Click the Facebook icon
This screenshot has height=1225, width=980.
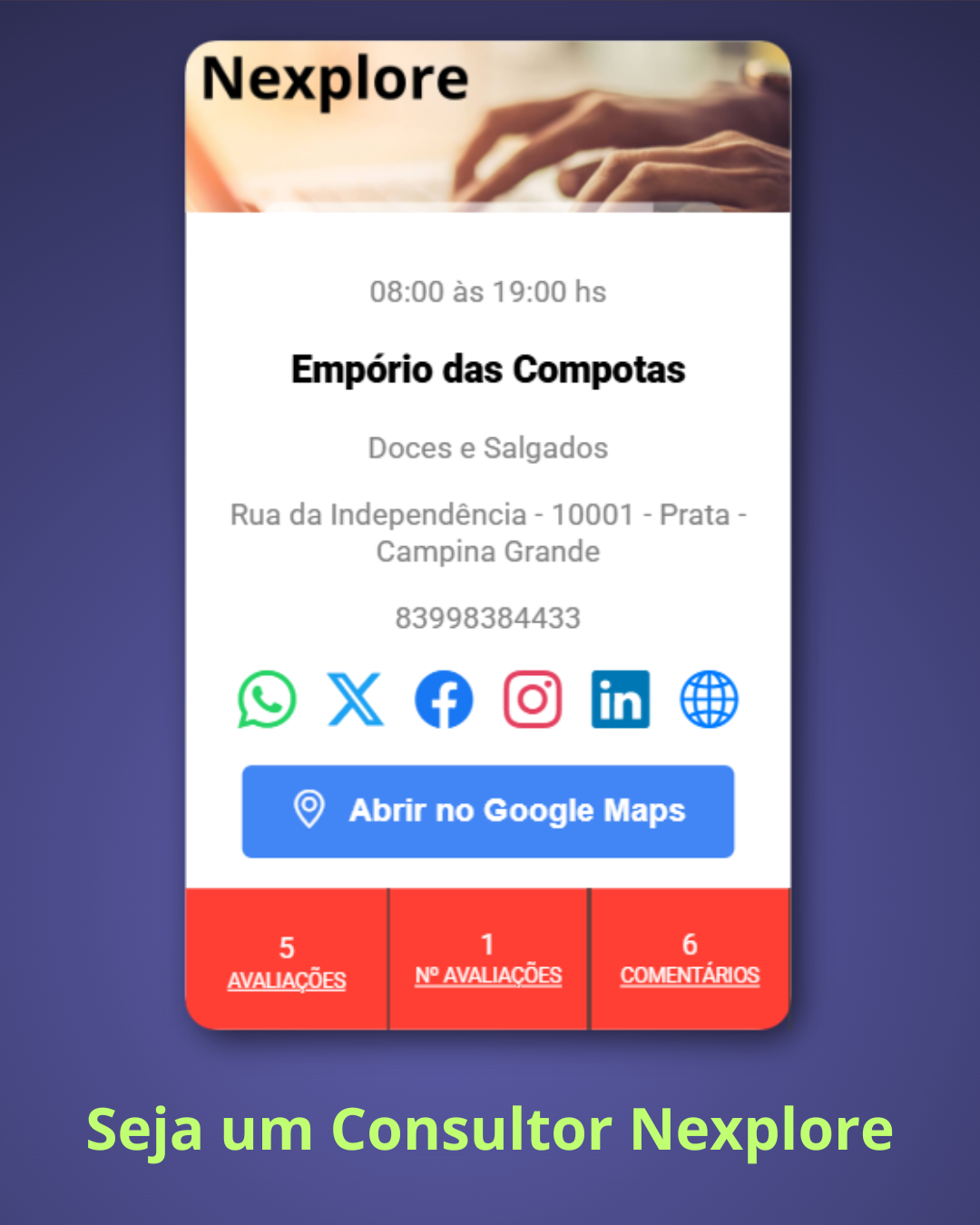pos(443,699)
